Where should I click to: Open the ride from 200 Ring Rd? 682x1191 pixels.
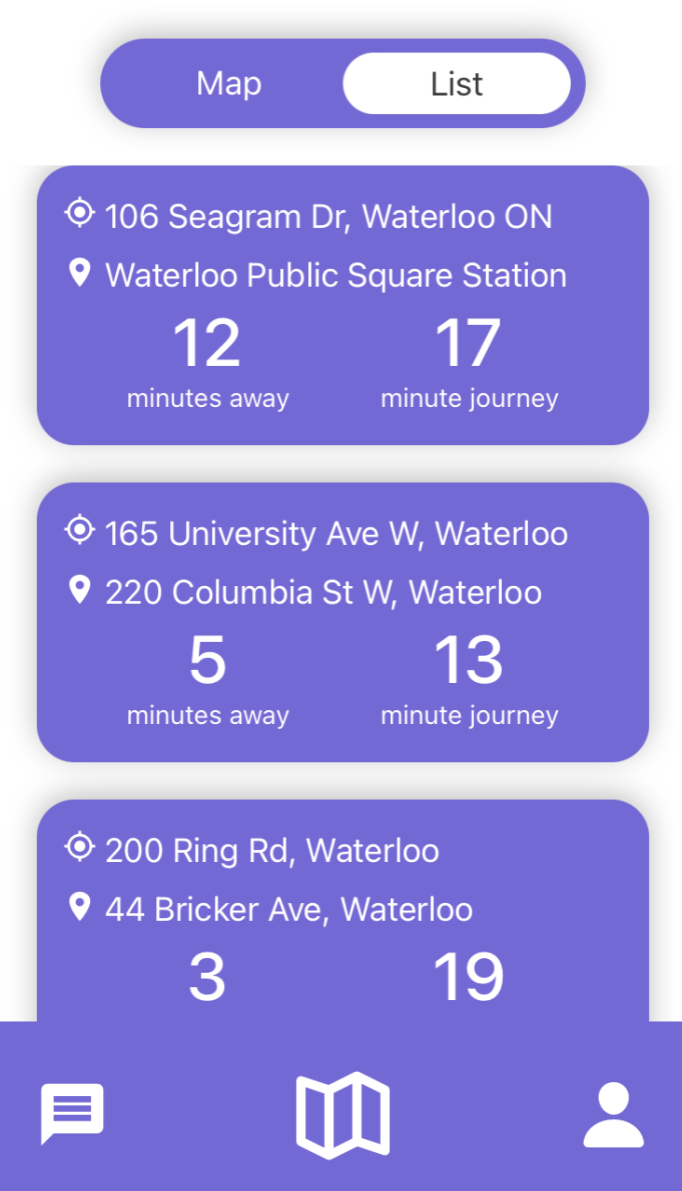[x=342, y=910]
